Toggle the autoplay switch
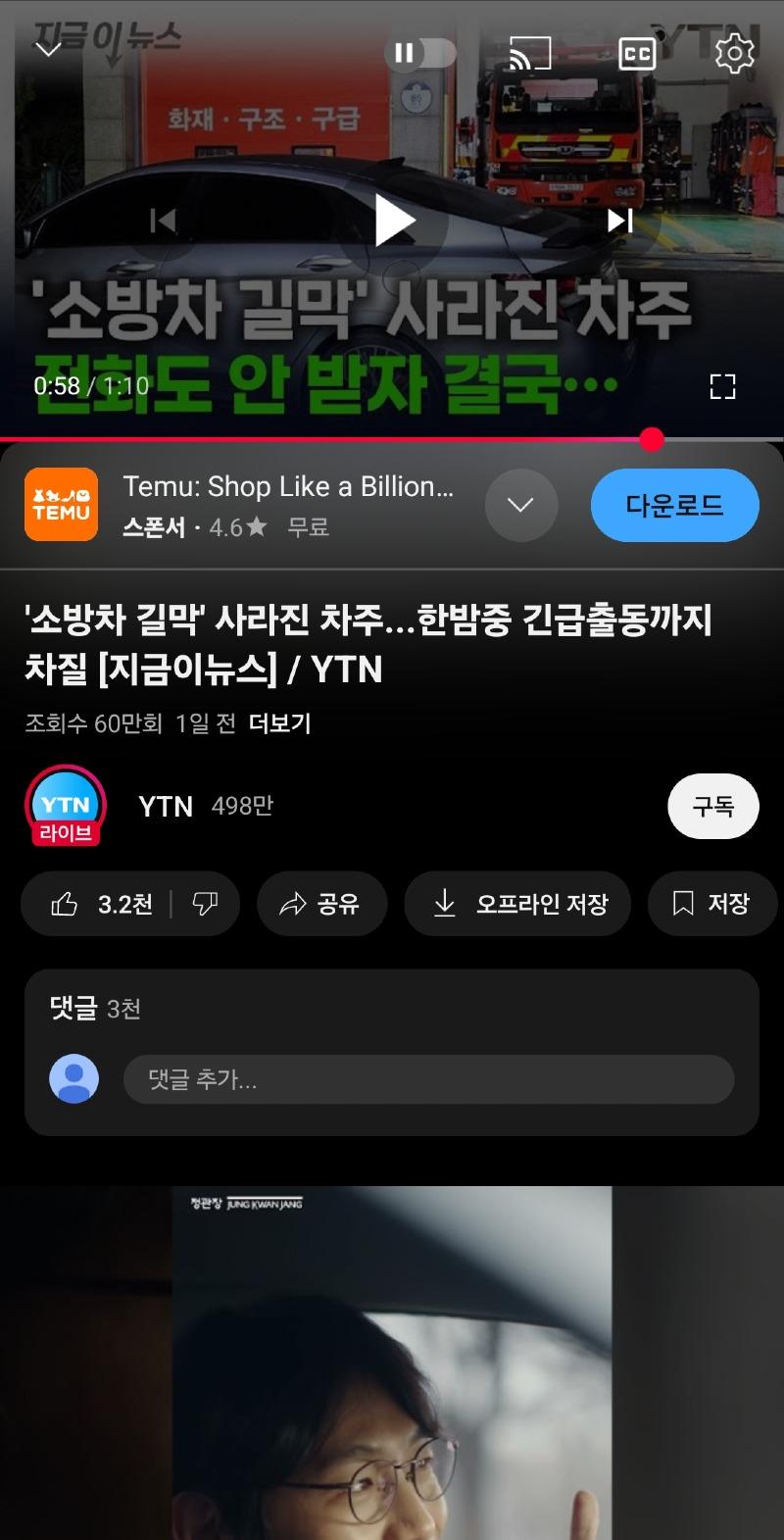This screenshot has width=784, height=1540. tap(421, 53)
